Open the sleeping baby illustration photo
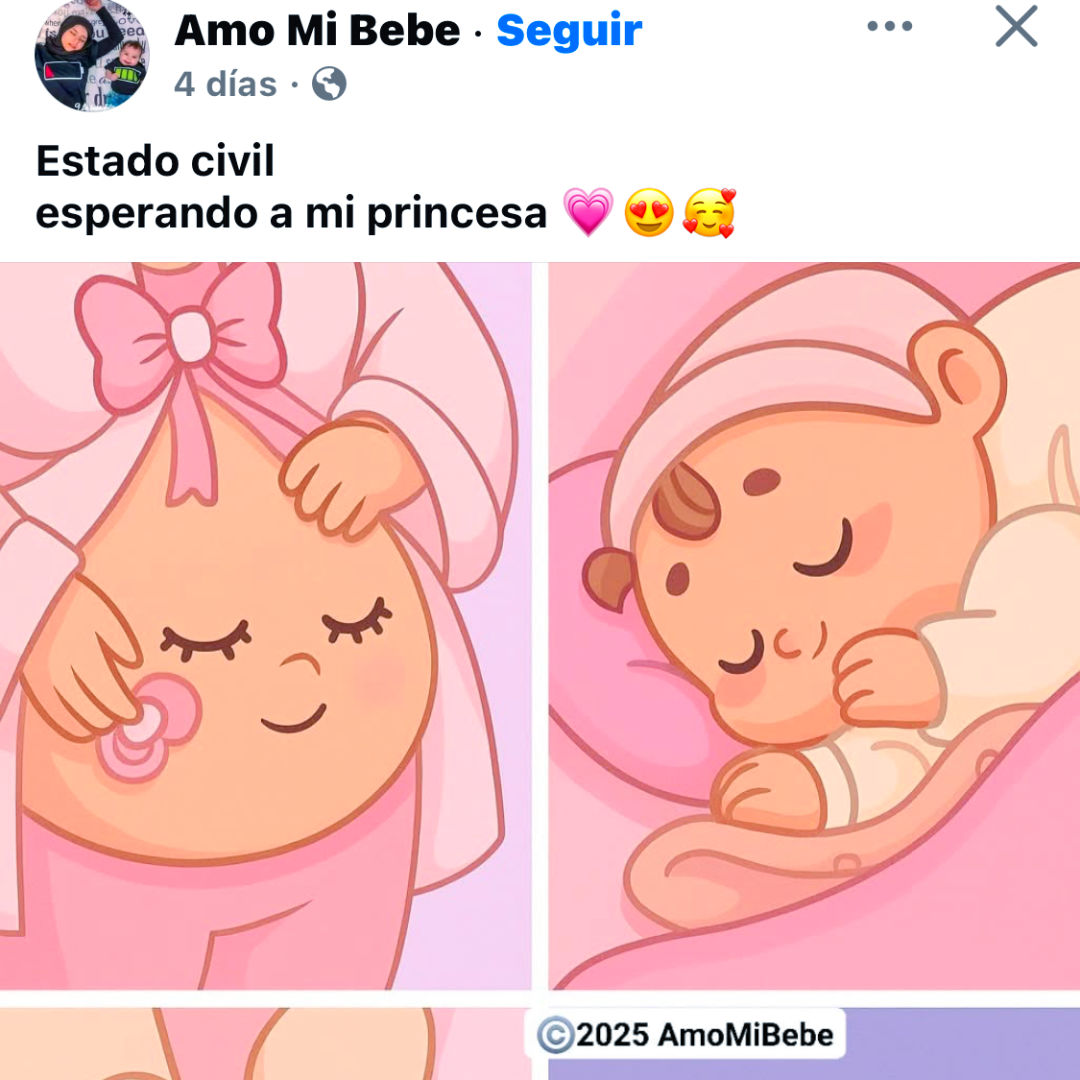The height and width of the screenshot is (1080, 1080). click(814, 625)
